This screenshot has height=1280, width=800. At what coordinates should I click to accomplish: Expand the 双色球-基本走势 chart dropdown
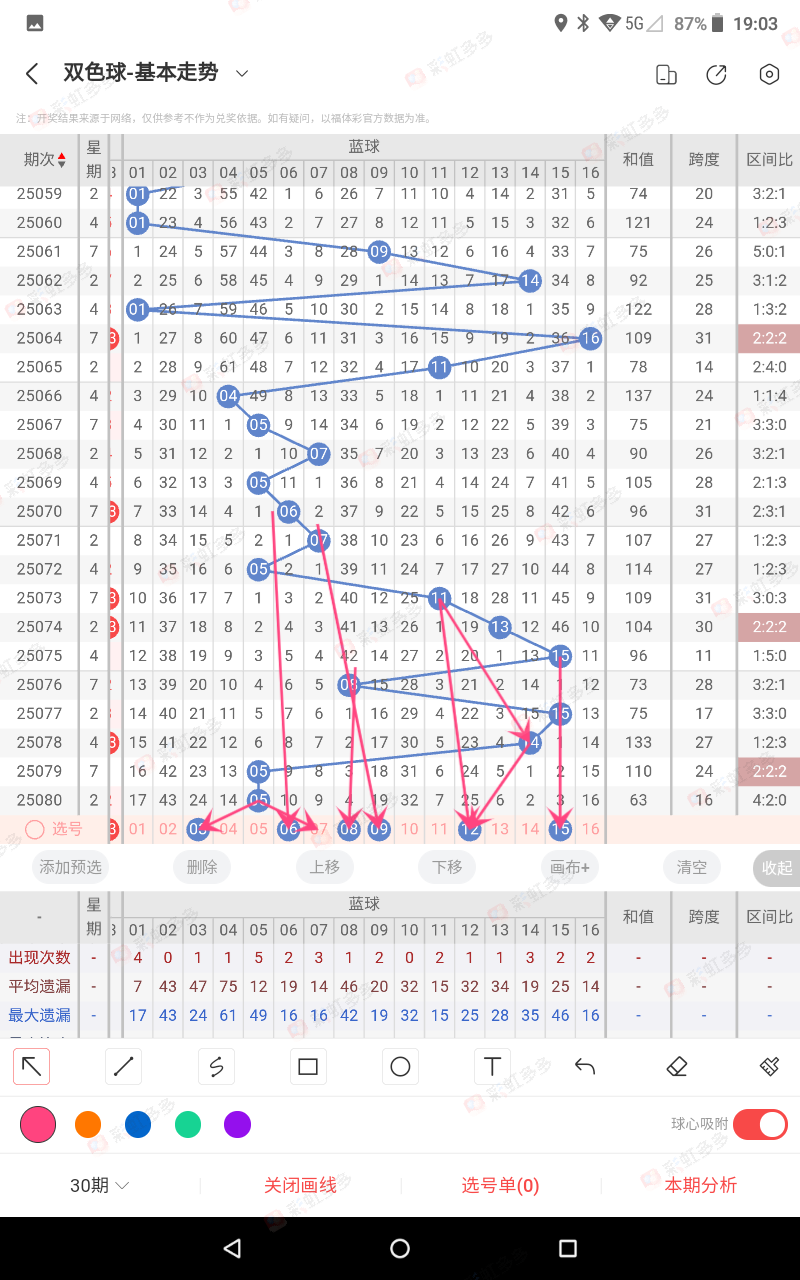click(241, 73)
